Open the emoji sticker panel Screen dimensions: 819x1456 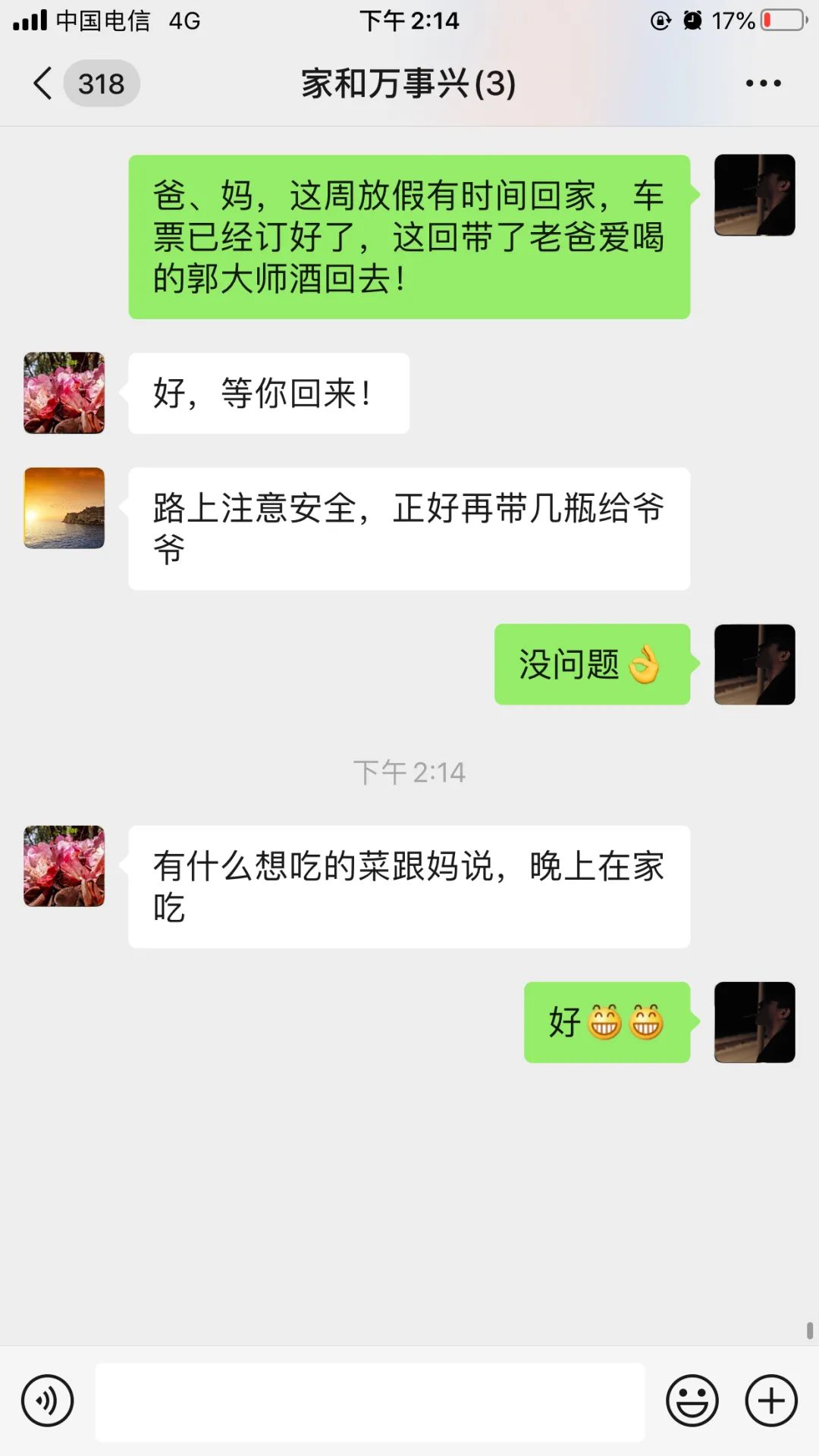pyautogui.click(x=692, y=1401)
